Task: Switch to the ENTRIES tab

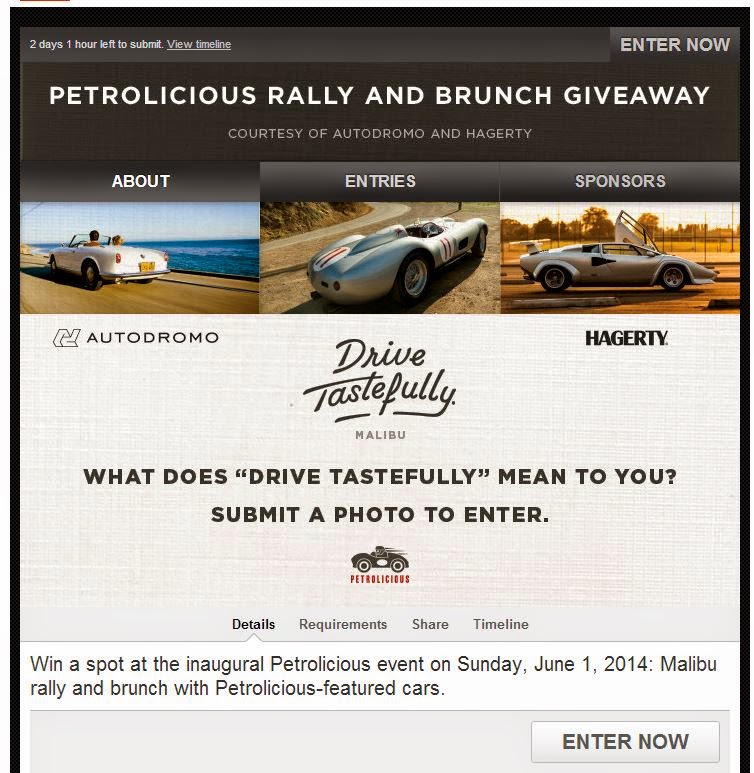Action: [x=380, y=181]
